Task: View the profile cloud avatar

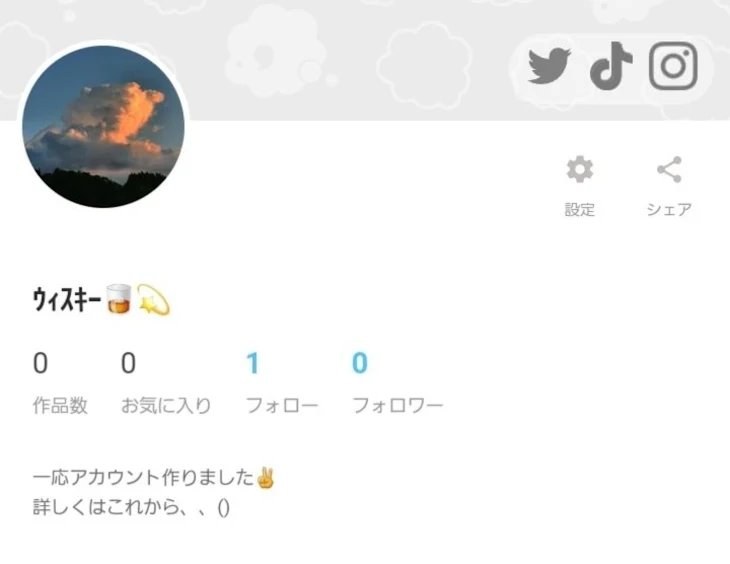Action: 103,127
